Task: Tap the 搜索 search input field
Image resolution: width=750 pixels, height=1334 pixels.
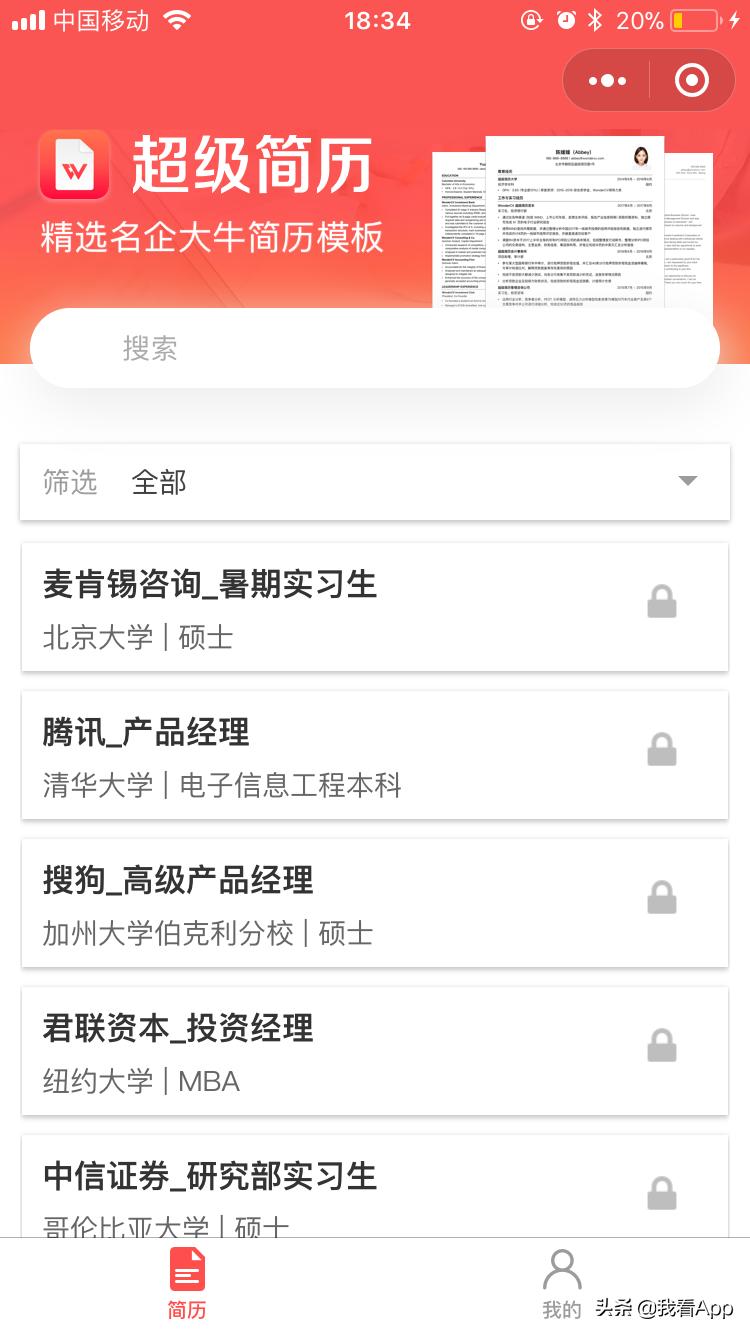Action: tap(375, 348)
